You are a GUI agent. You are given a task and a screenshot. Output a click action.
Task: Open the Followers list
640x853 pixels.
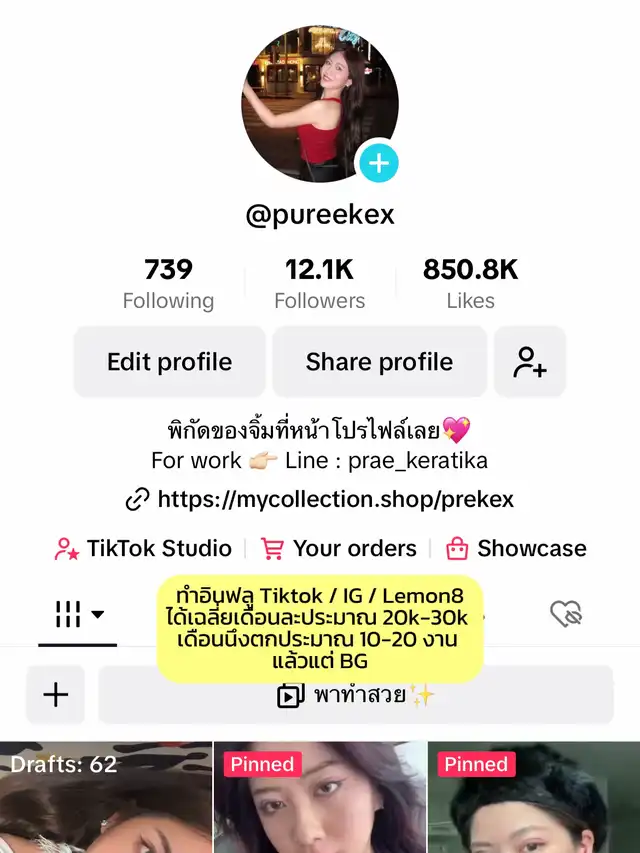tap(320, 284)
